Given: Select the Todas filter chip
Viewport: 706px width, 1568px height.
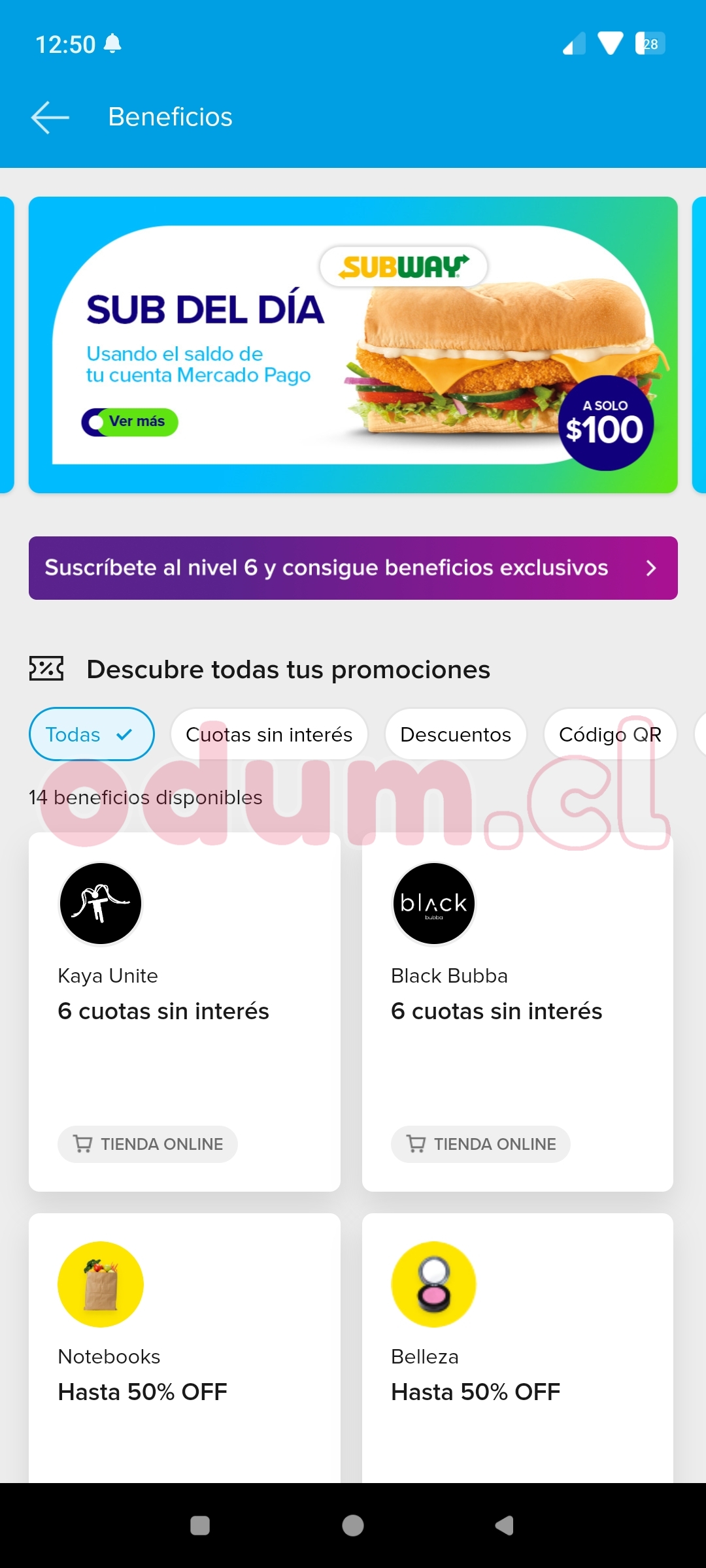Looking at the screenshot, I should coord(92,734).
